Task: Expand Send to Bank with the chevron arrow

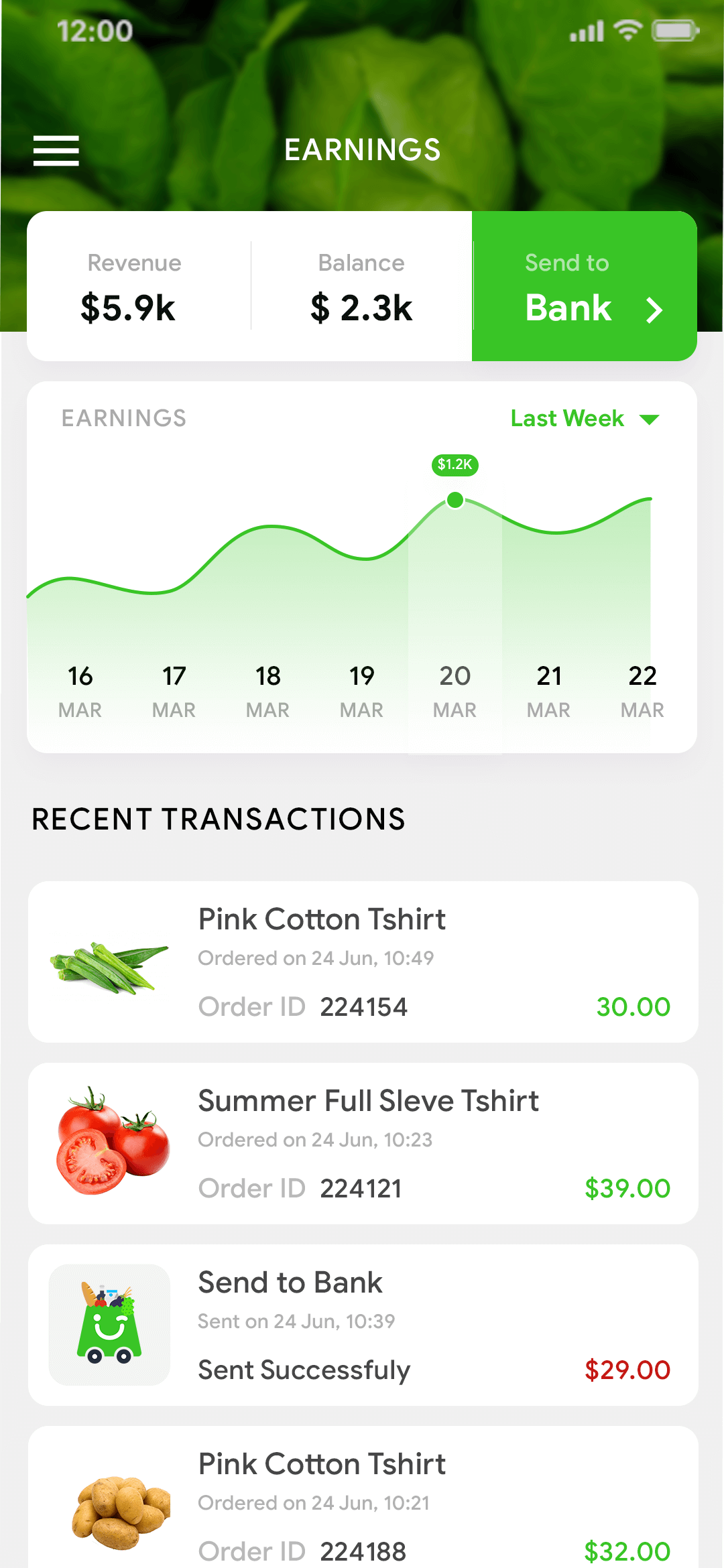Action: [654, 310]
